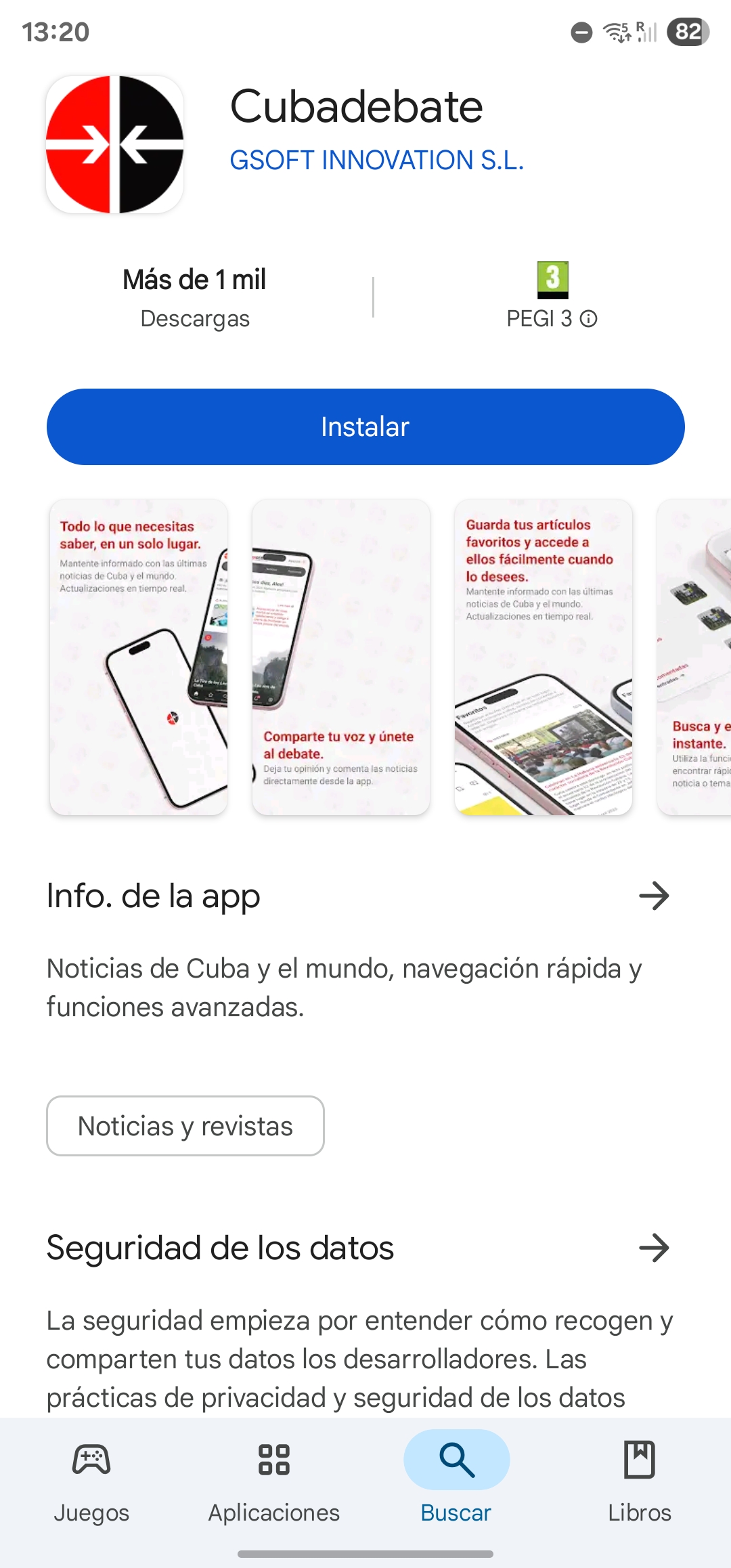Show PEGI 3 rating info
This screenshot has height=1568, width=731.
(588, 319)
